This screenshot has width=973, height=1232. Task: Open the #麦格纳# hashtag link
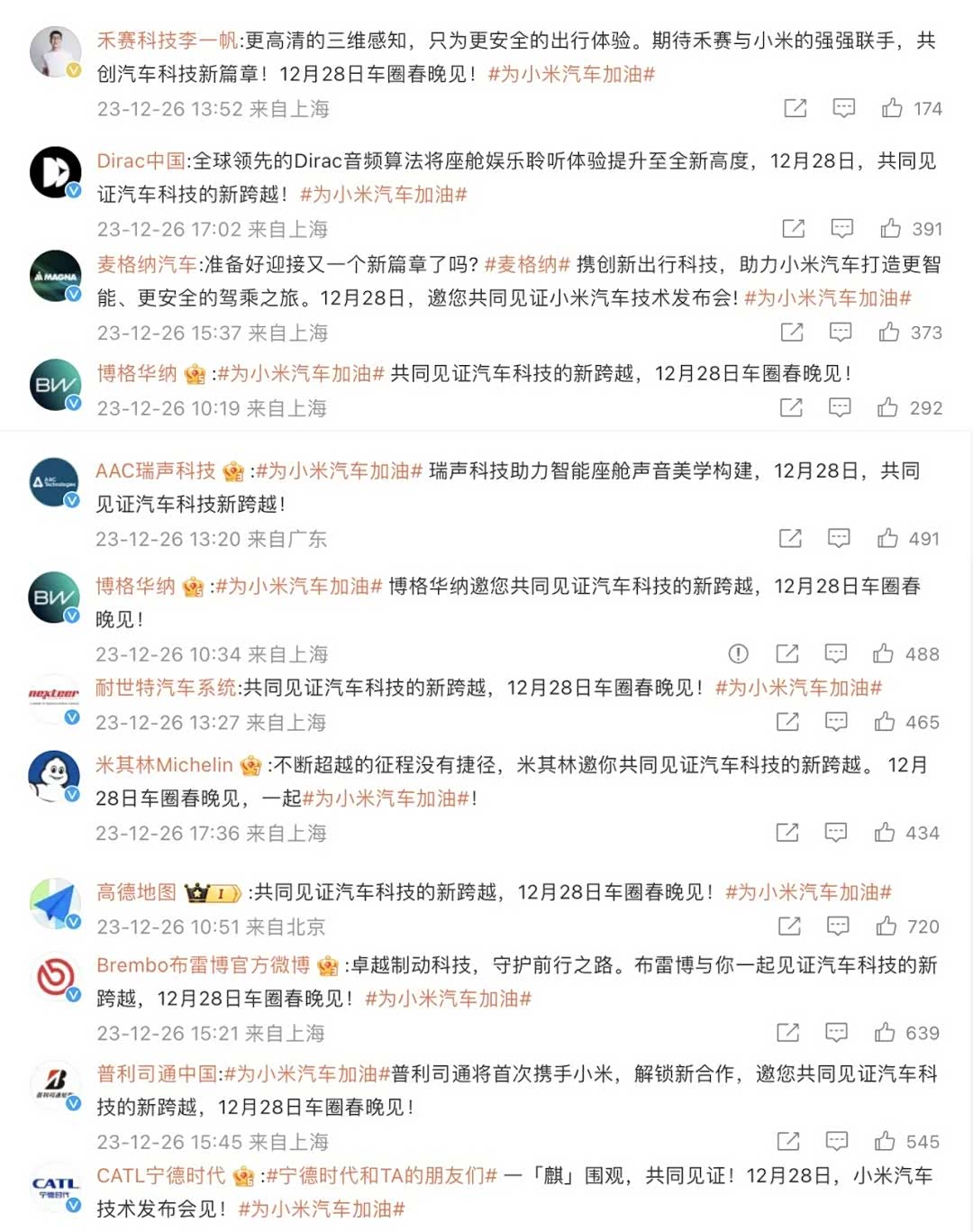[x=527, y=264]
